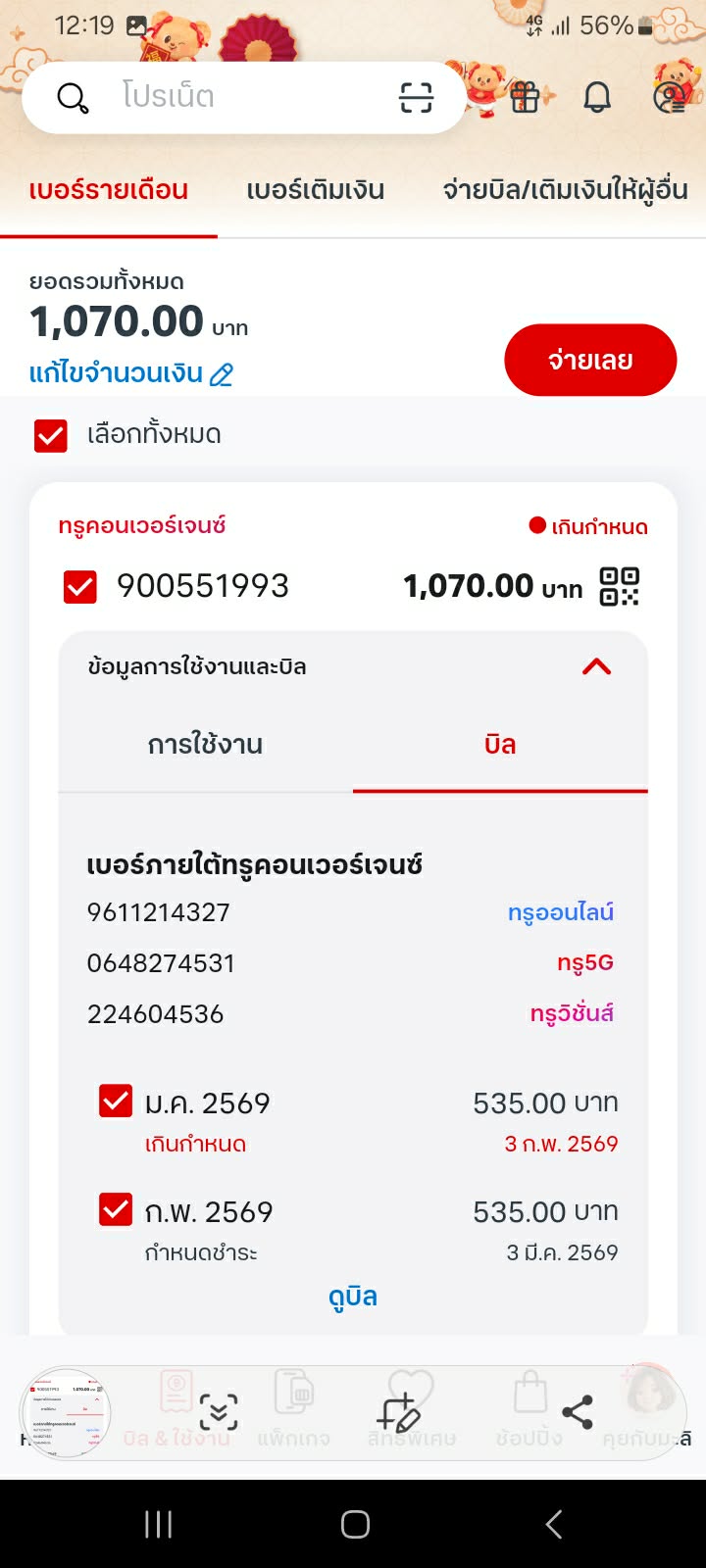Image resolution: width=706 pixels, height=1568 pixels.
Task: Open the scanner icon in the search bar
Action: point(416,97)
